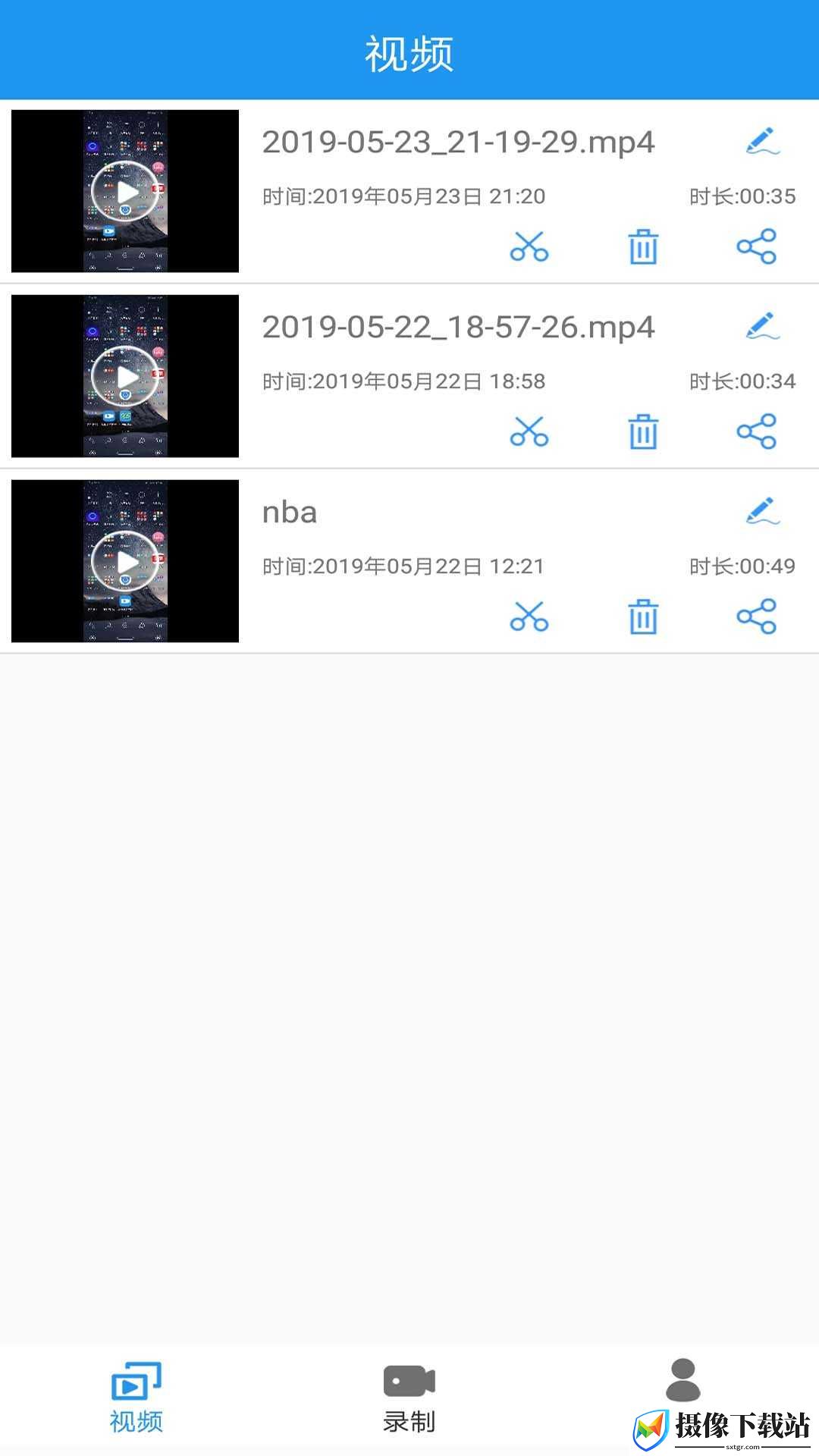This screenshot has height=1456, width=819.
Task: Switch to the 录制 tab
Action: click(x=409, y=1399)
